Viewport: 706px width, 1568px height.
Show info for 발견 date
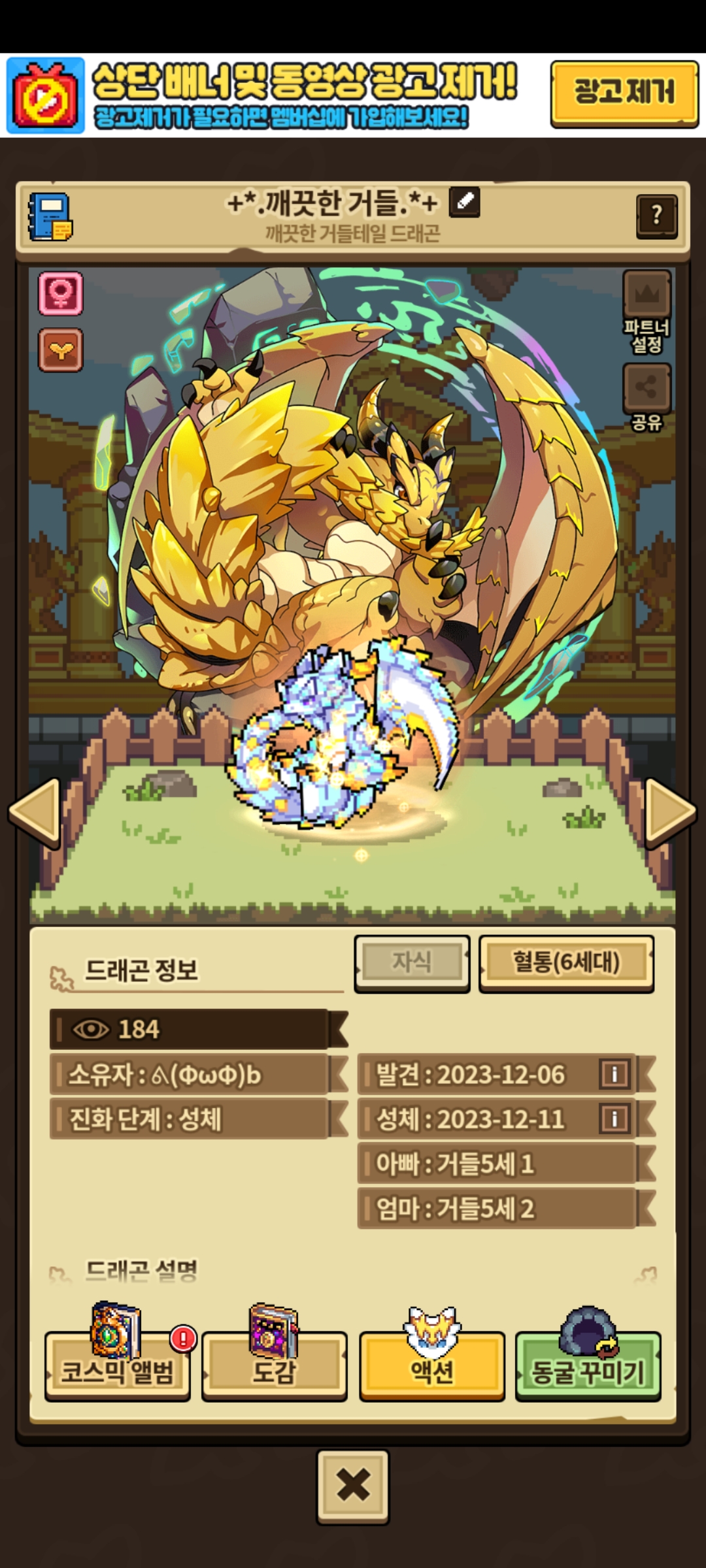614,1073
